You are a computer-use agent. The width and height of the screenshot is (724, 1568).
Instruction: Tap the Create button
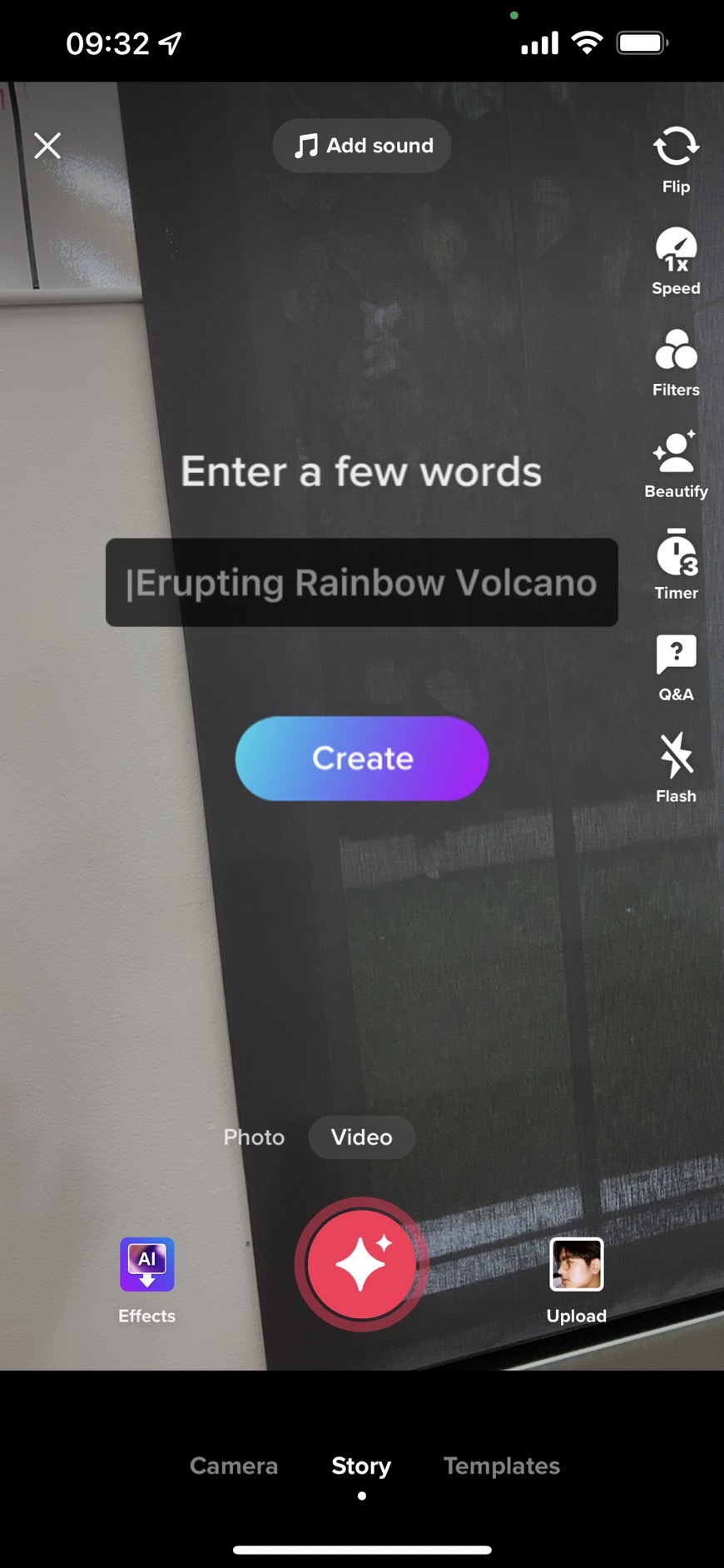tap(362, 759)
